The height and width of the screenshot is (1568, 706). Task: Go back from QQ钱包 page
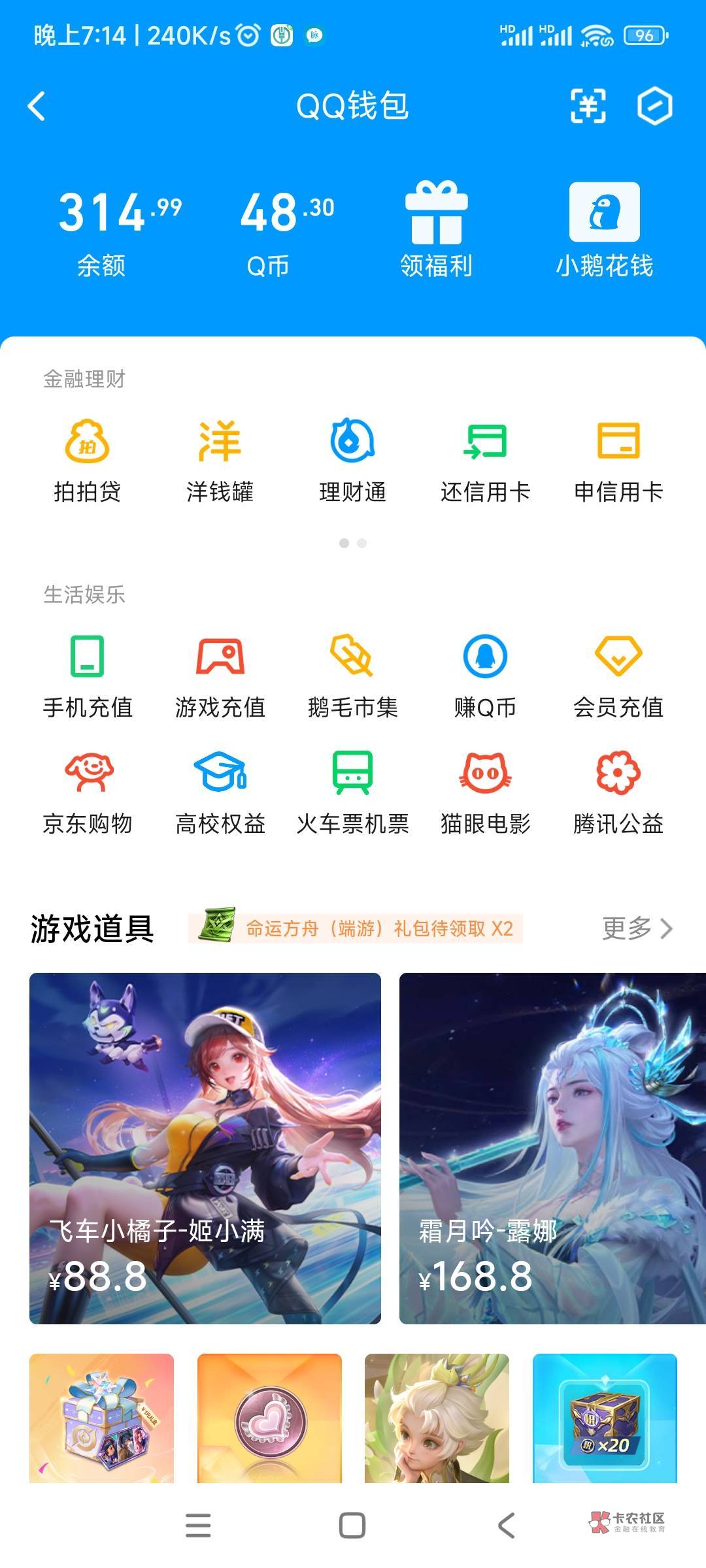[x=37, y=106]
